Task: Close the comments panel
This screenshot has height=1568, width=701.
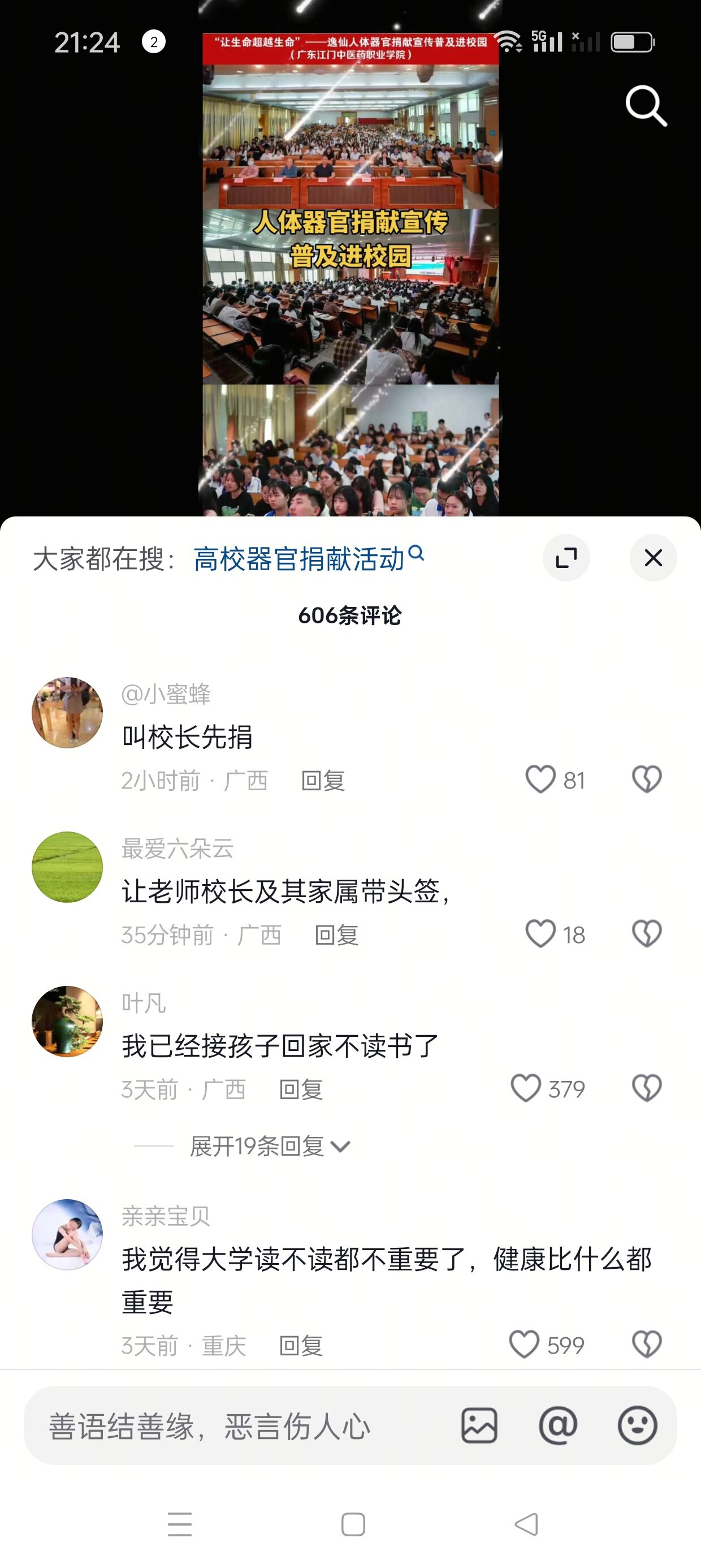Action: [x=653, y=558]
